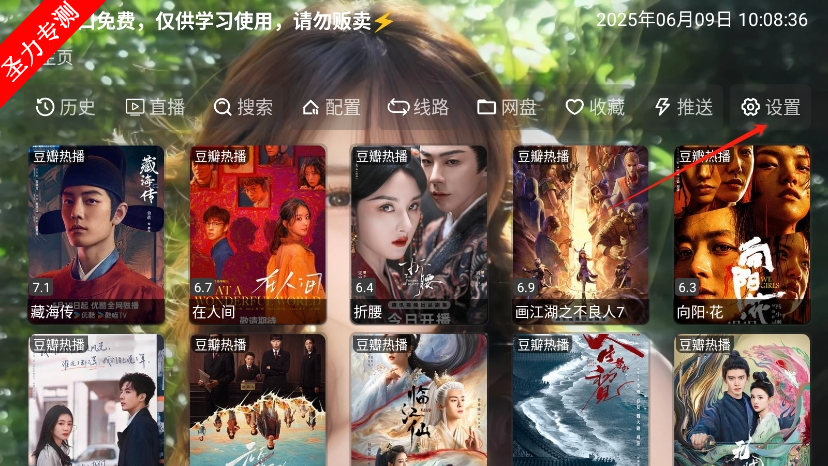Open the 历史 history section
Viewport: 828px width, 466px height.
pyautogui.click(x=66, y=107)
